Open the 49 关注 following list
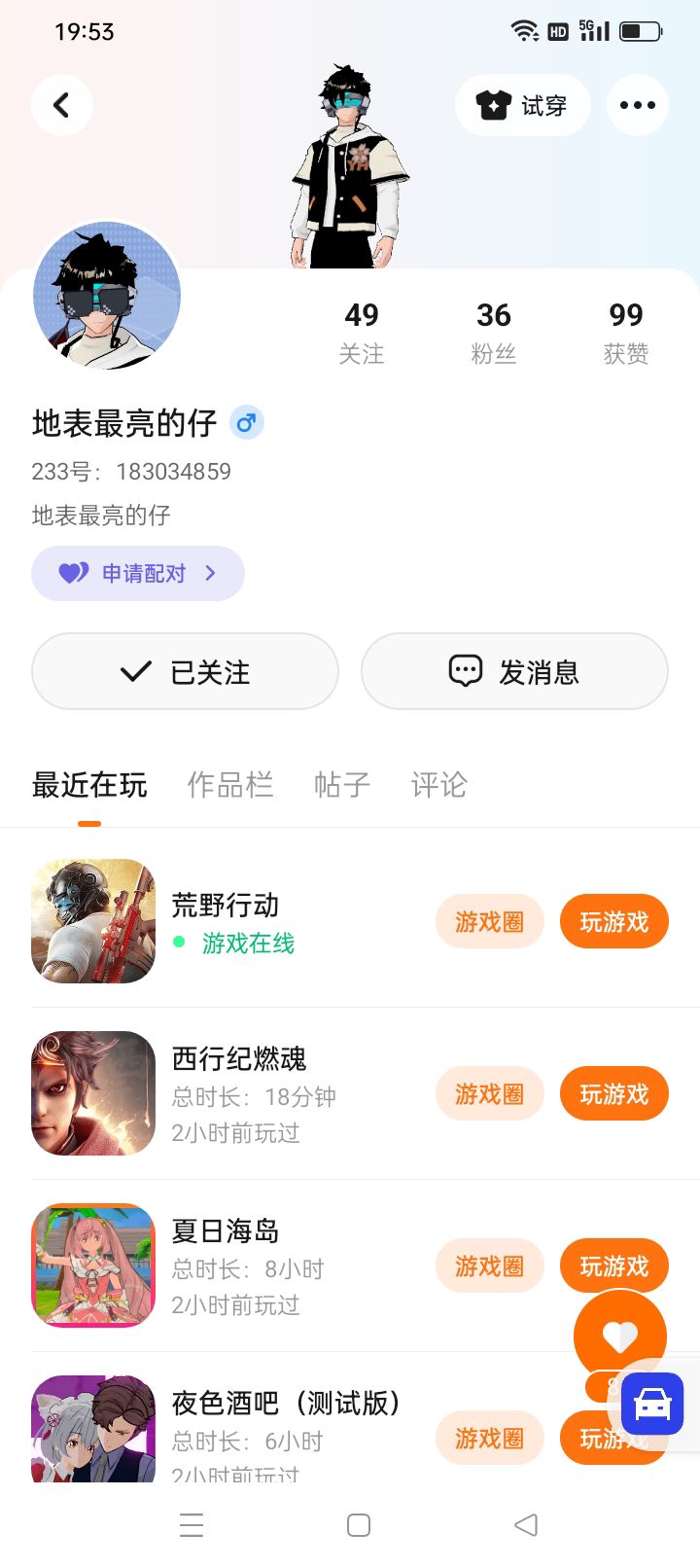This screenshot has height=1568, width=700. [x=361, y=332]
